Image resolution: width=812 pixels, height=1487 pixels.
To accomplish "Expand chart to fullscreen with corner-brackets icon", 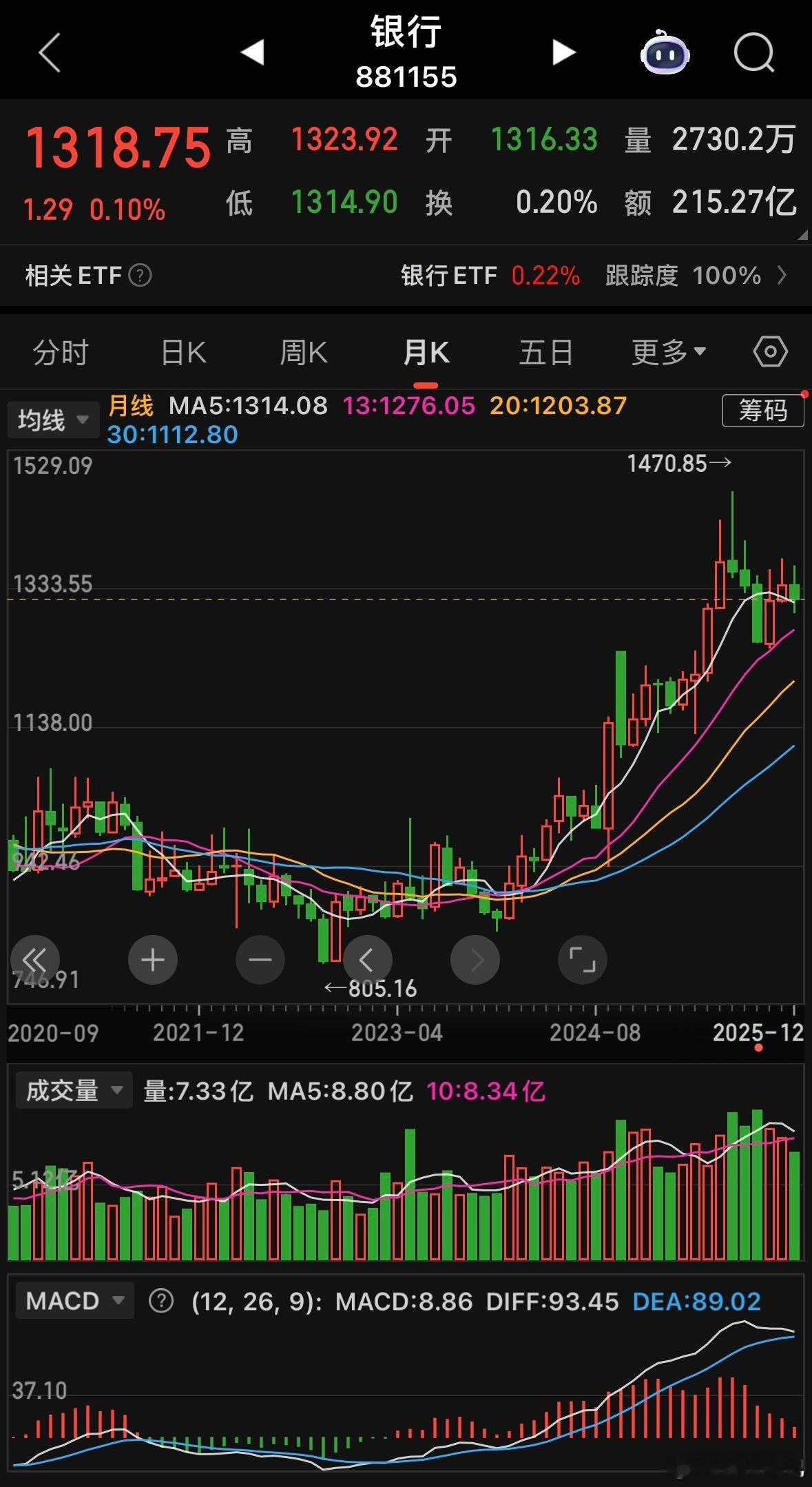I will [582, 960].
